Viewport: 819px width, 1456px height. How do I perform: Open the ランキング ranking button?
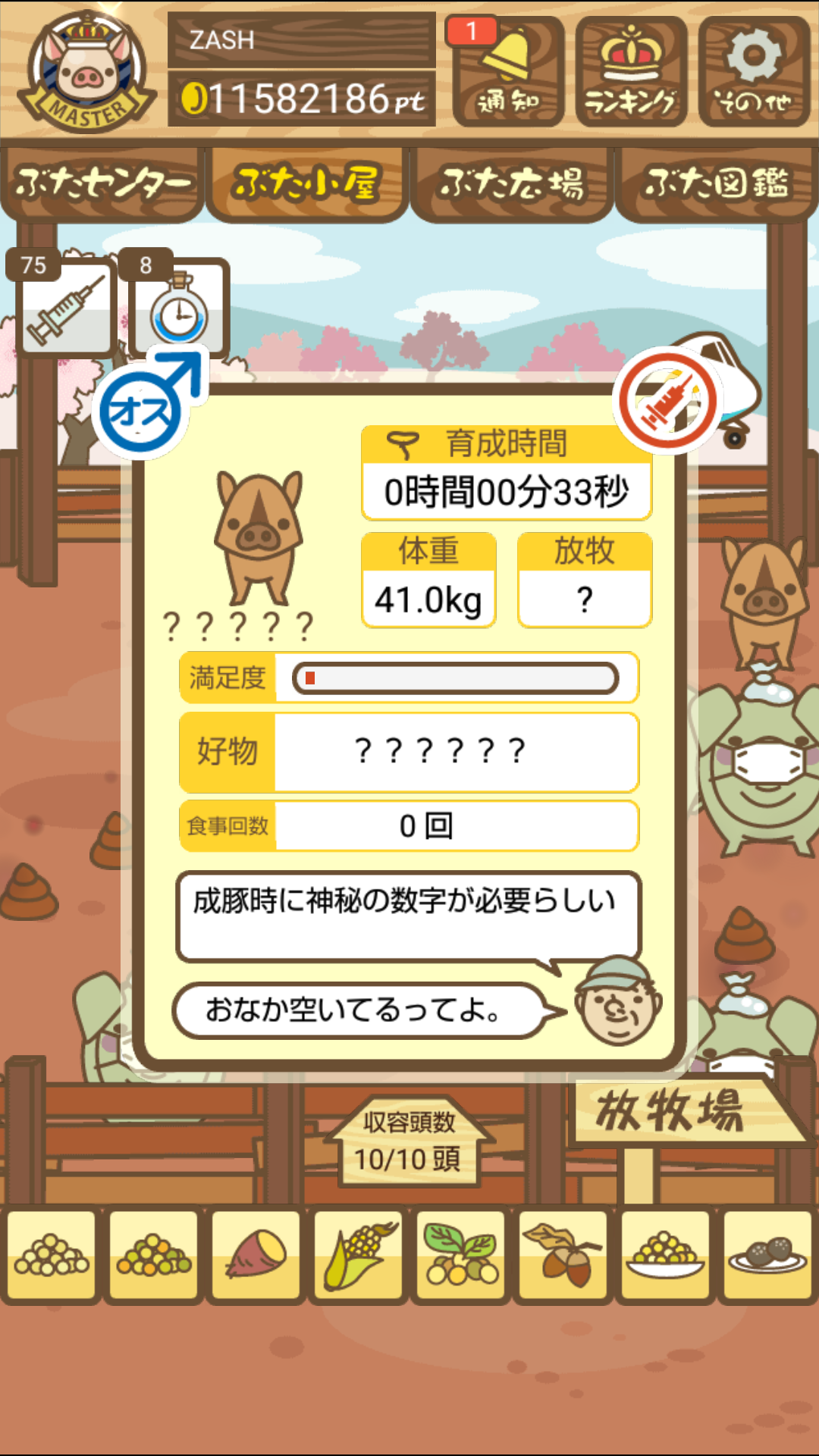pos(631,71)
